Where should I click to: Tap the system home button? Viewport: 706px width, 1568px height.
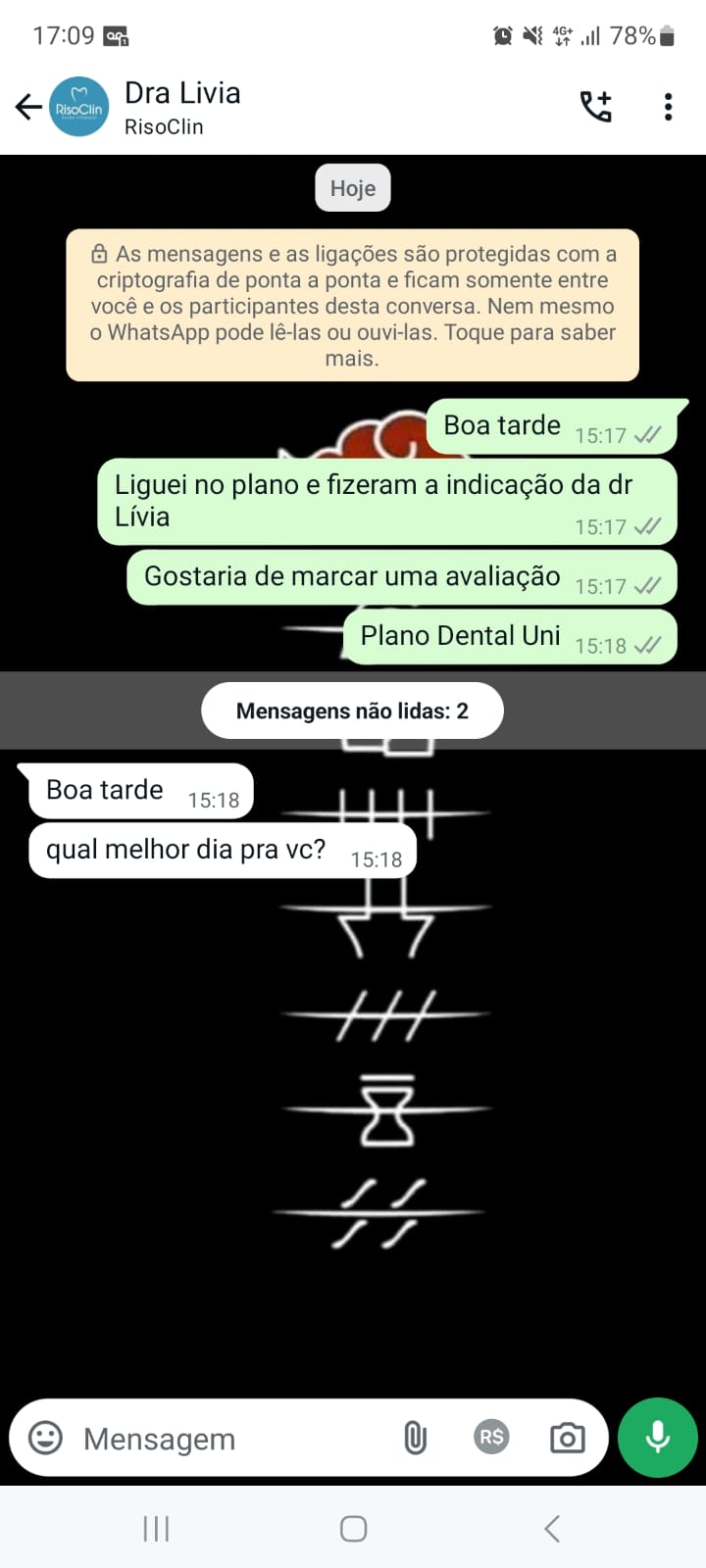353,1528
